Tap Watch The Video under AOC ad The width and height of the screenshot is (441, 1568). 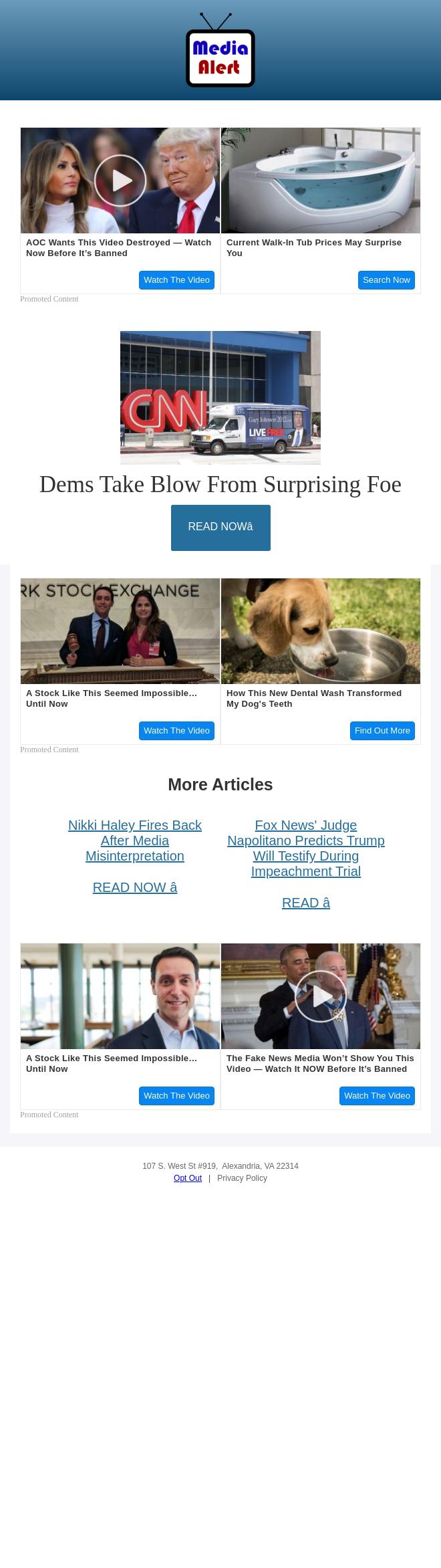(x=176, y=280)
